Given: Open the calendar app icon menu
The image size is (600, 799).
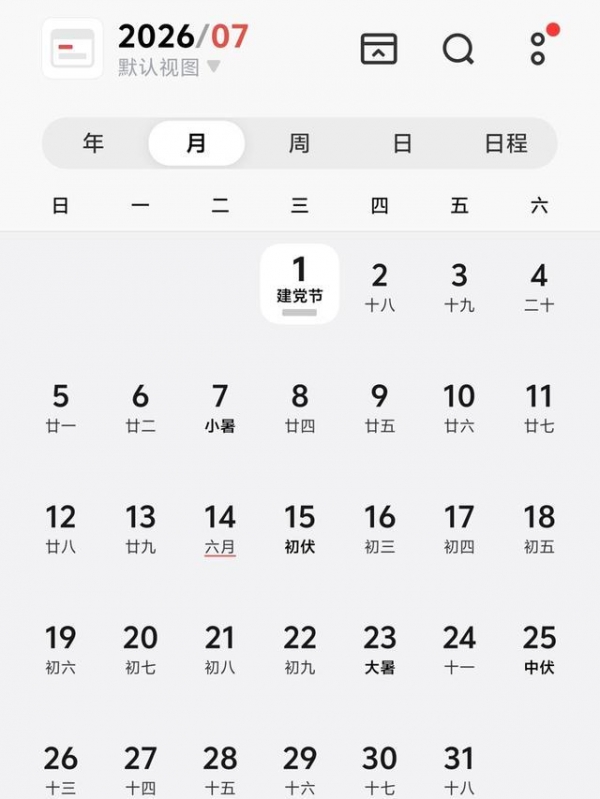Looking at the screenshot, I should coord(72,48).
